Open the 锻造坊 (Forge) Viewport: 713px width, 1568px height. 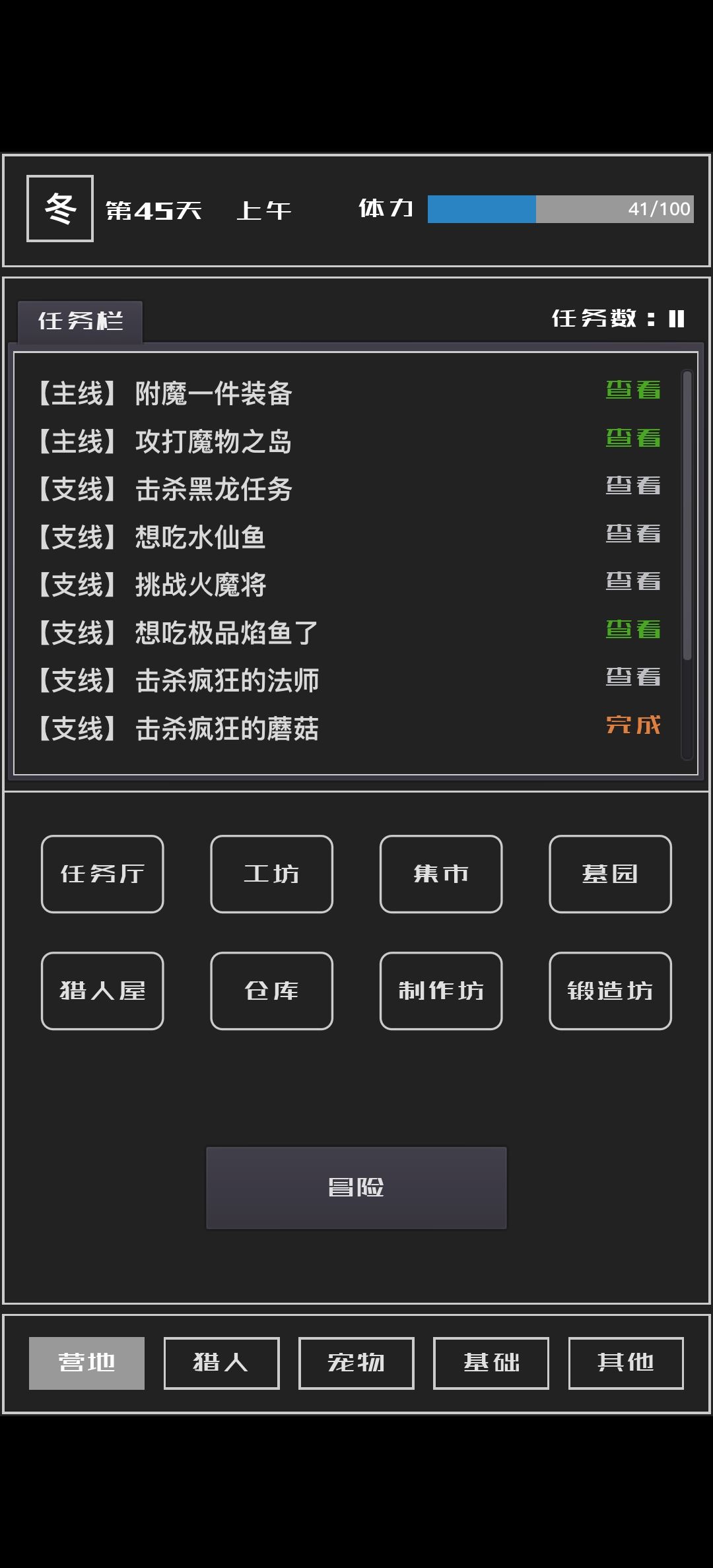(x=609, y=991)
